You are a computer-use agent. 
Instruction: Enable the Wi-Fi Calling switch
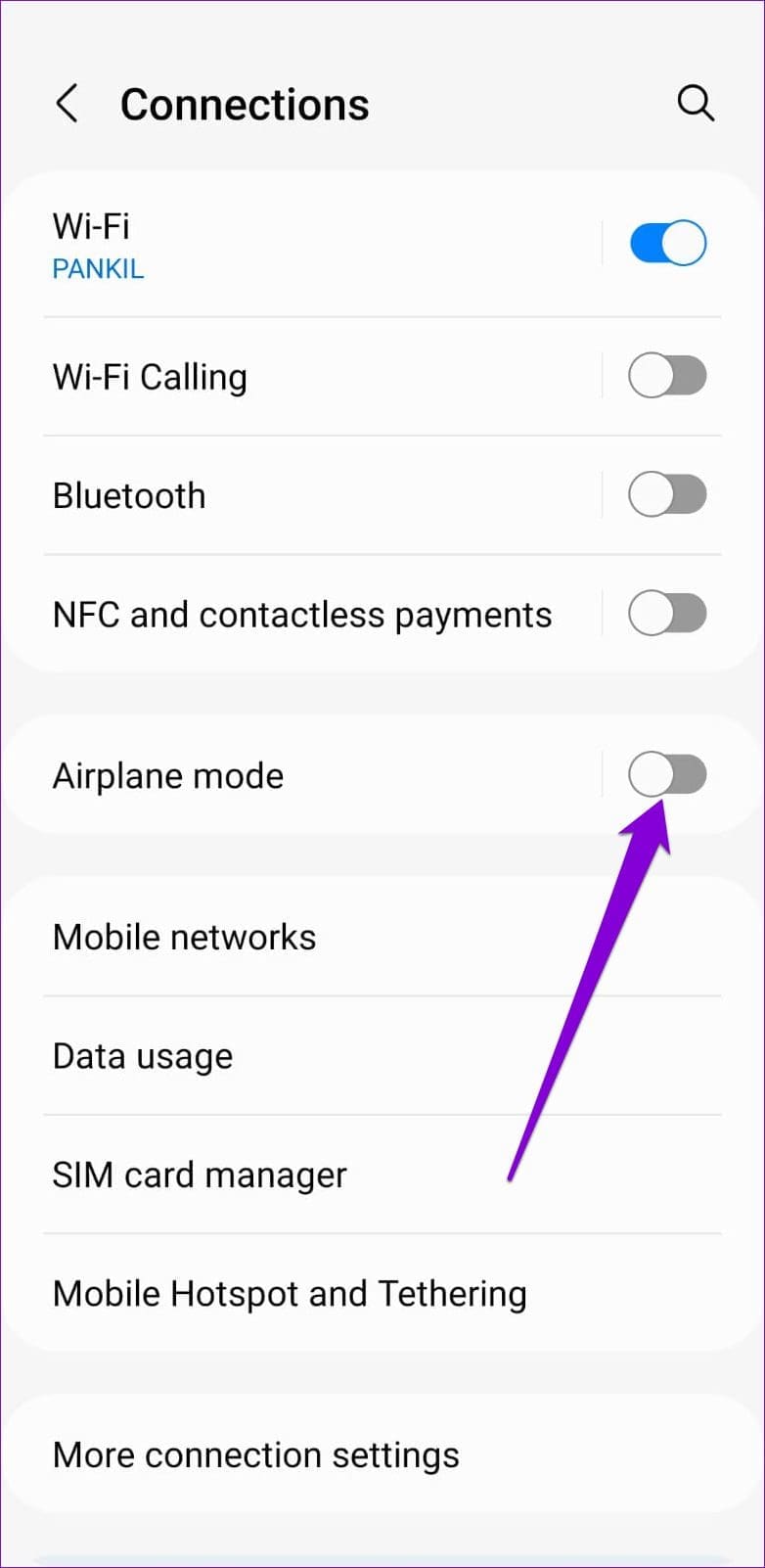tap(666, 376)
